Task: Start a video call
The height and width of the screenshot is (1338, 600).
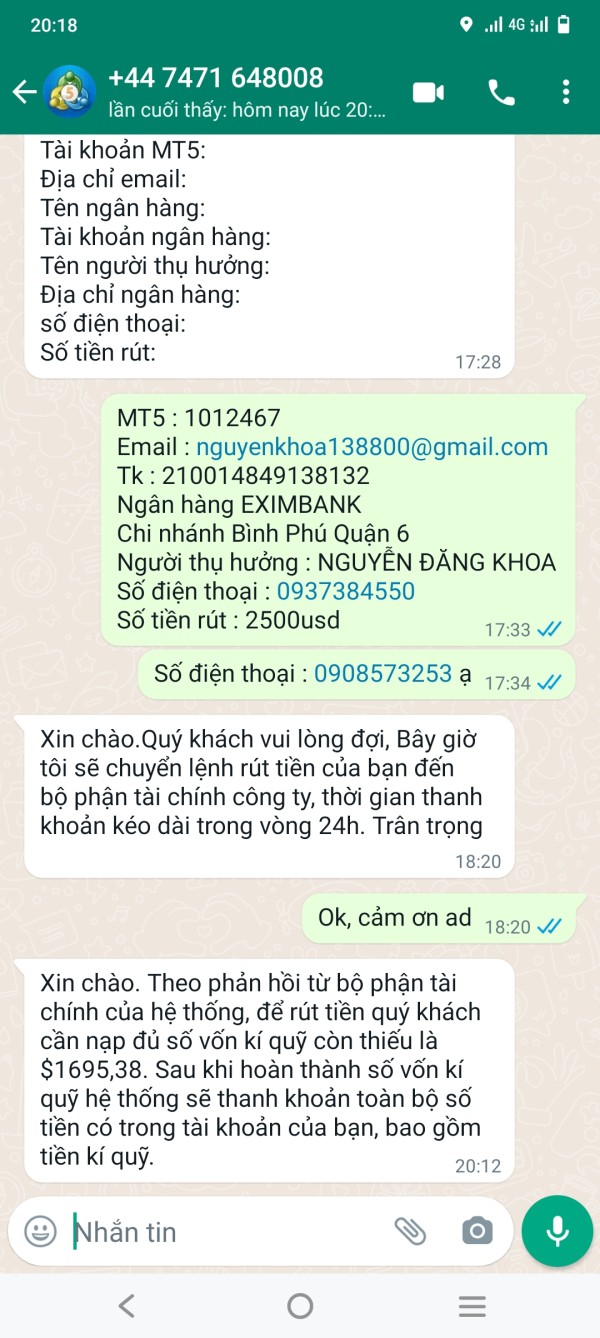Action: click(428, 92)
